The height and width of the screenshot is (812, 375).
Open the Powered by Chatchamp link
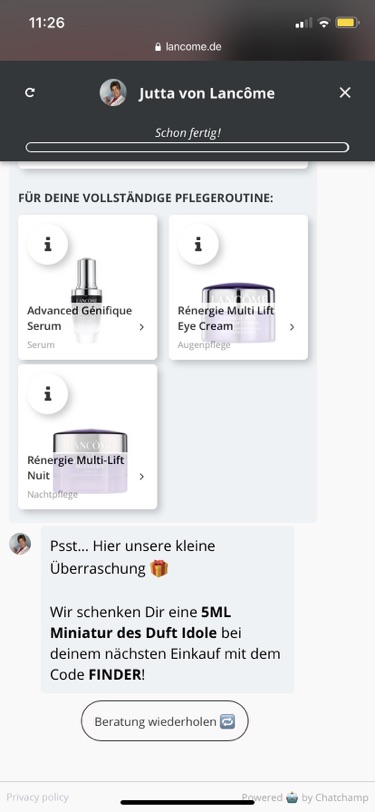coord(305,798)
